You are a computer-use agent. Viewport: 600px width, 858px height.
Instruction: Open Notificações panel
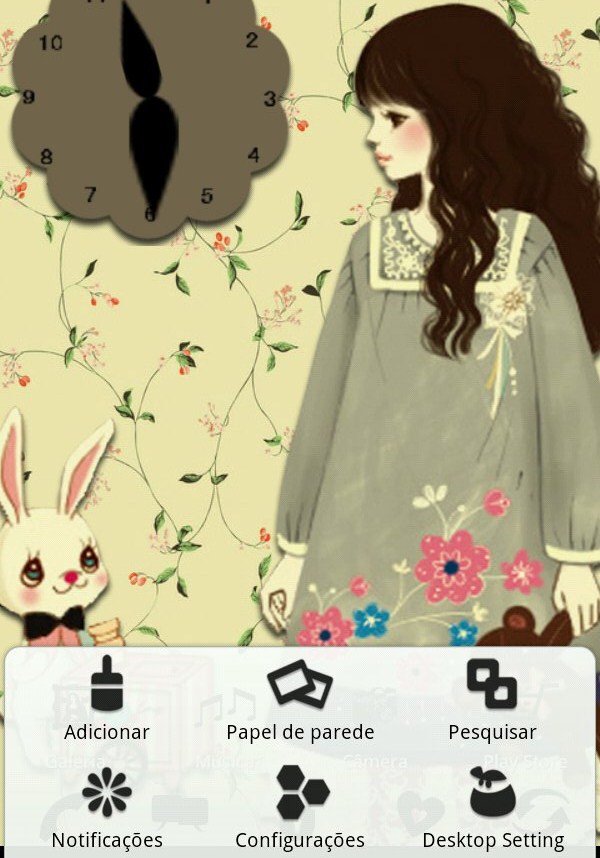pyautogui.click(x=106, y=808)
